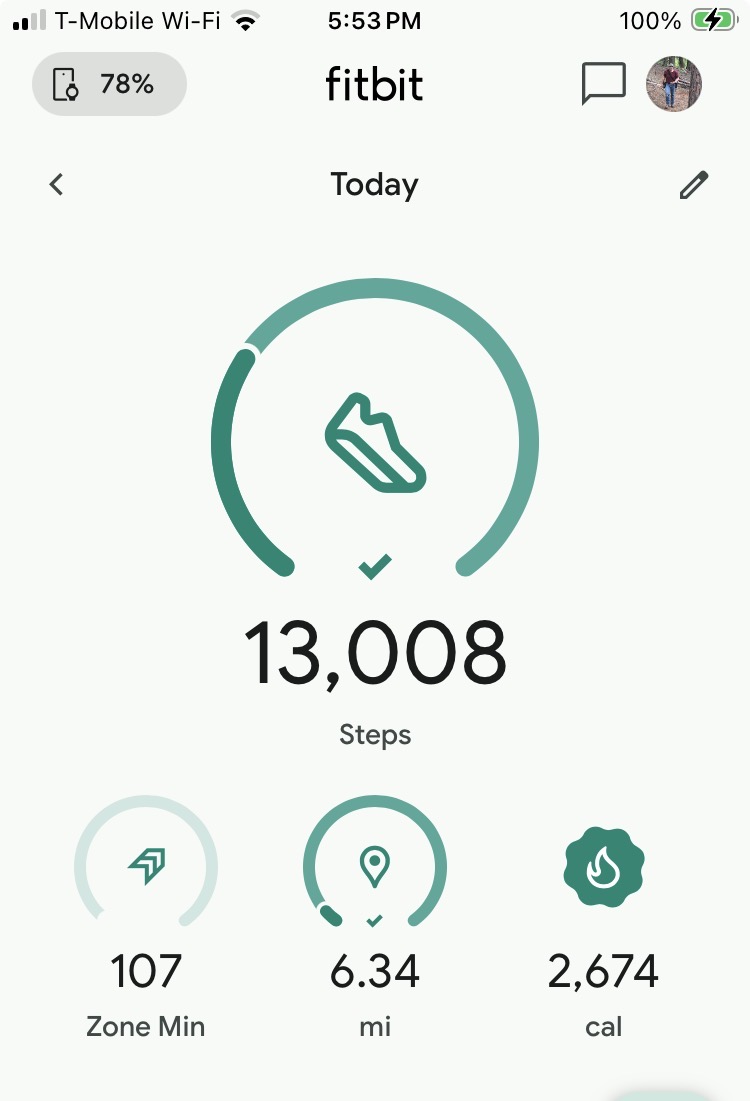Go back to the previous day
750x1101 pixels.
pyautogui.click(x=57, y=184)
